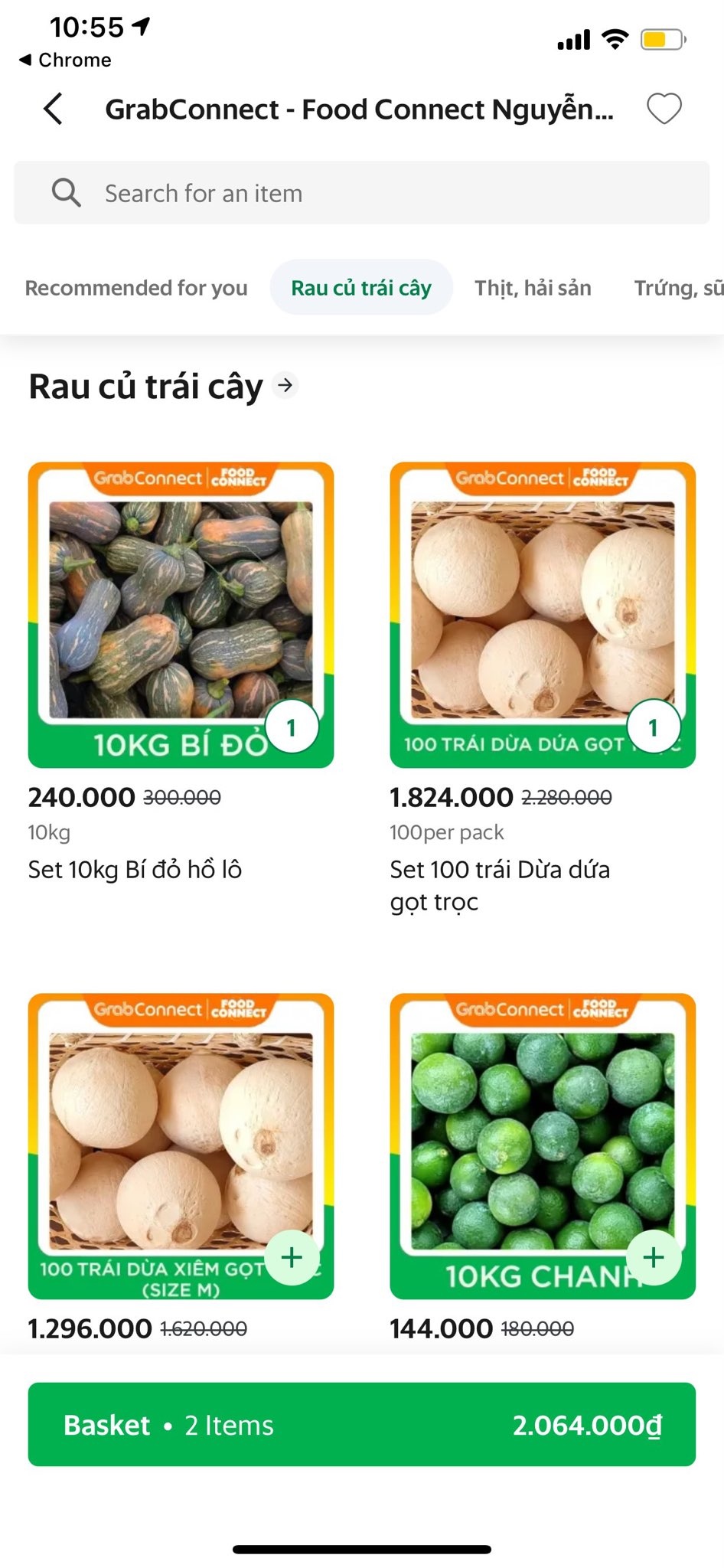The image size is (724, 1568).
Task: Expand Rau củ trái cây section arrow
Action: pyautogui.click(x=285, y=385)
